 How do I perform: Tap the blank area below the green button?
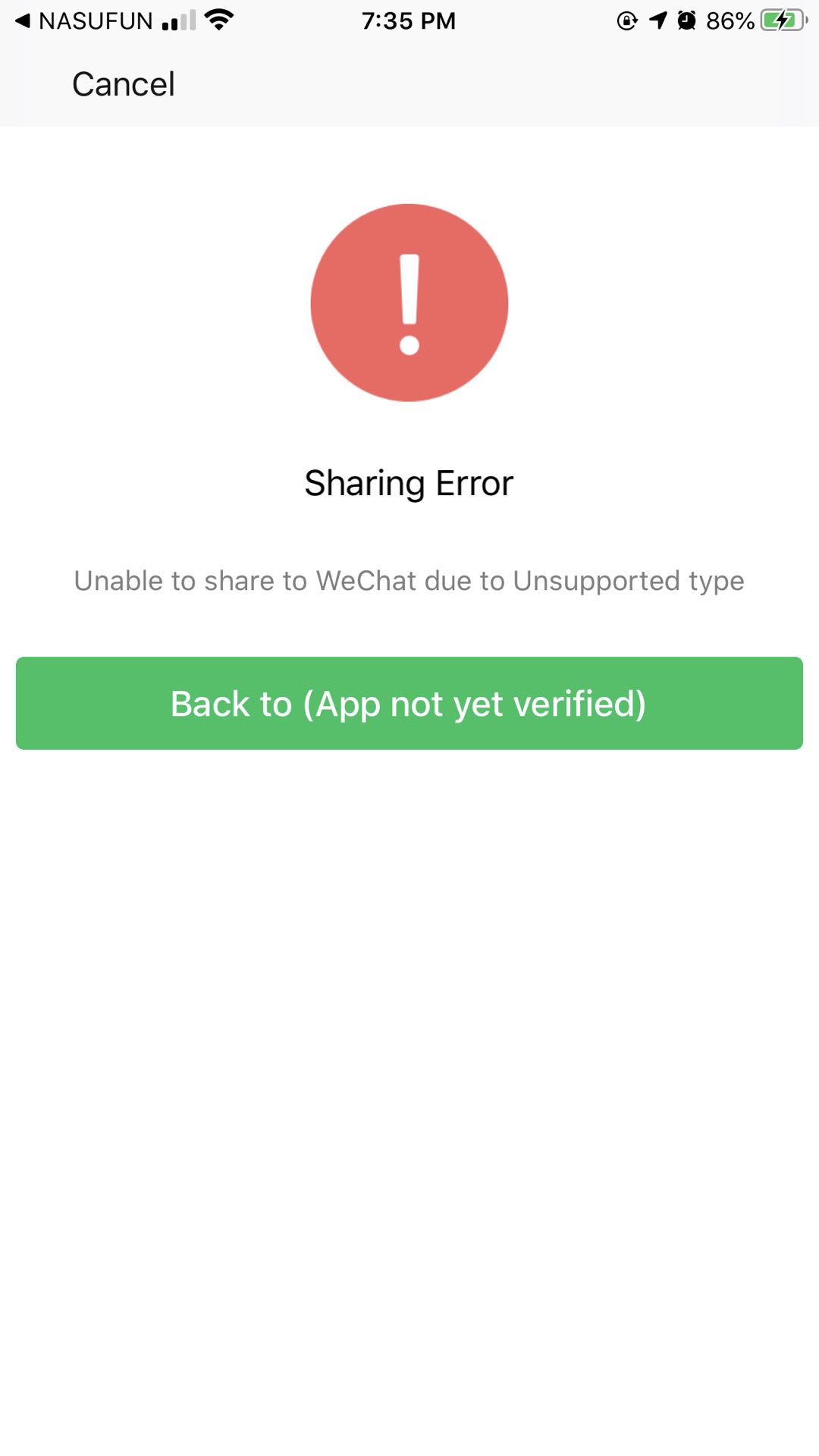coord(409,1062)
